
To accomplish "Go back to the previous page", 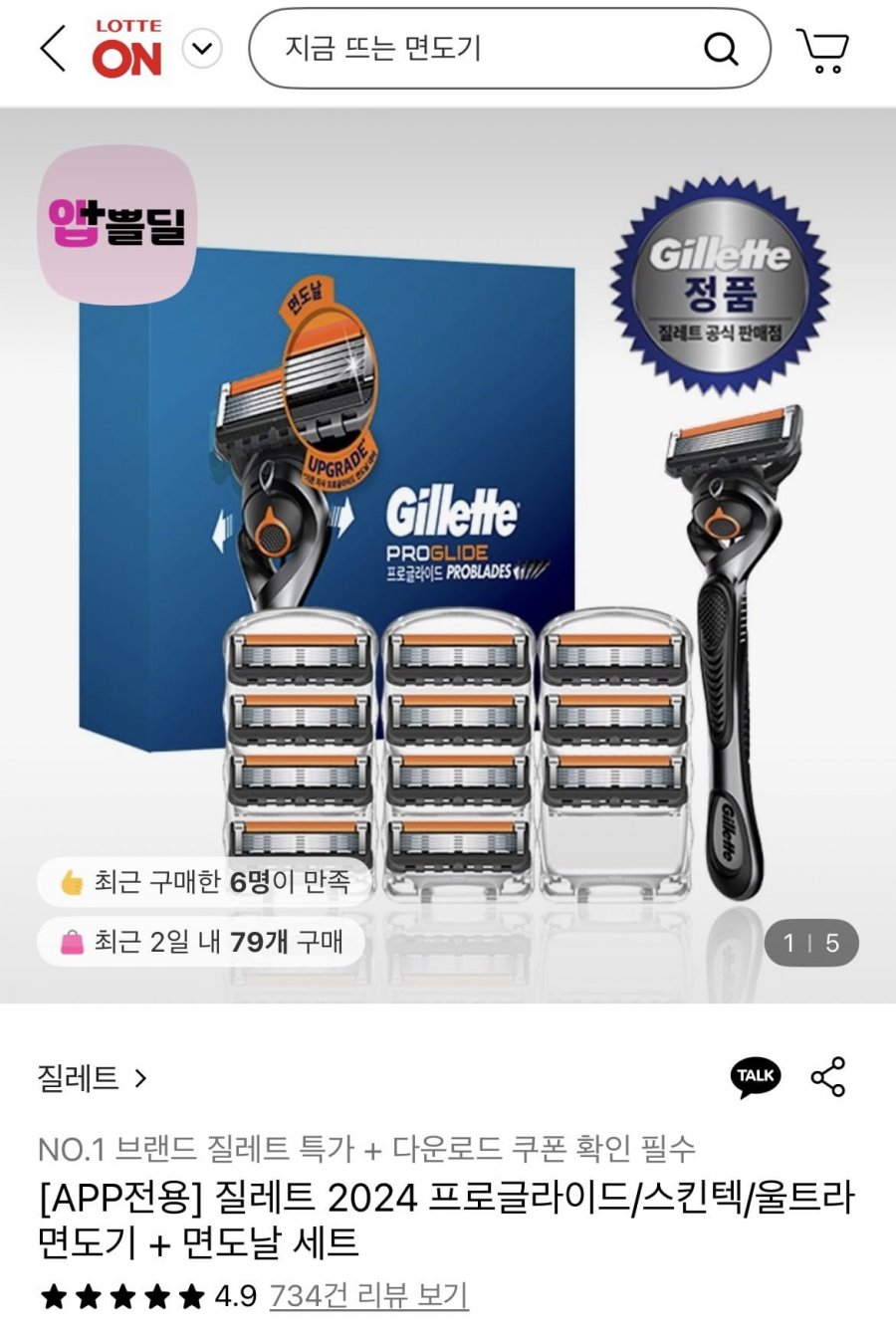I will point(53,49).
